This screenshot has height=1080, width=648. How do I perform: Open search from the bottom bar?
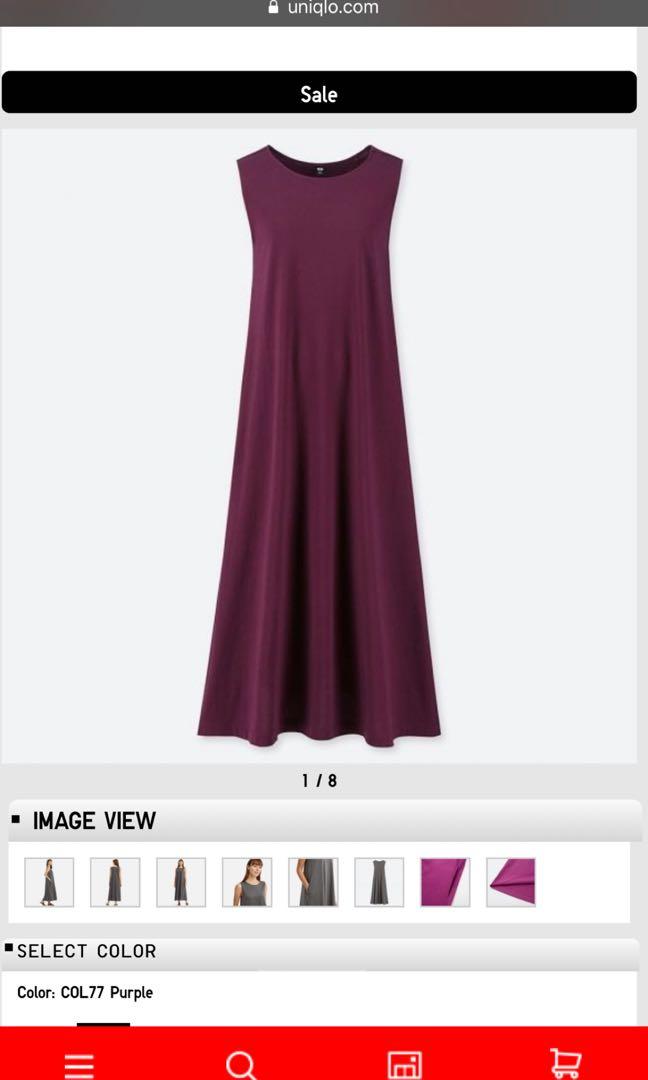click(241, 1064)
